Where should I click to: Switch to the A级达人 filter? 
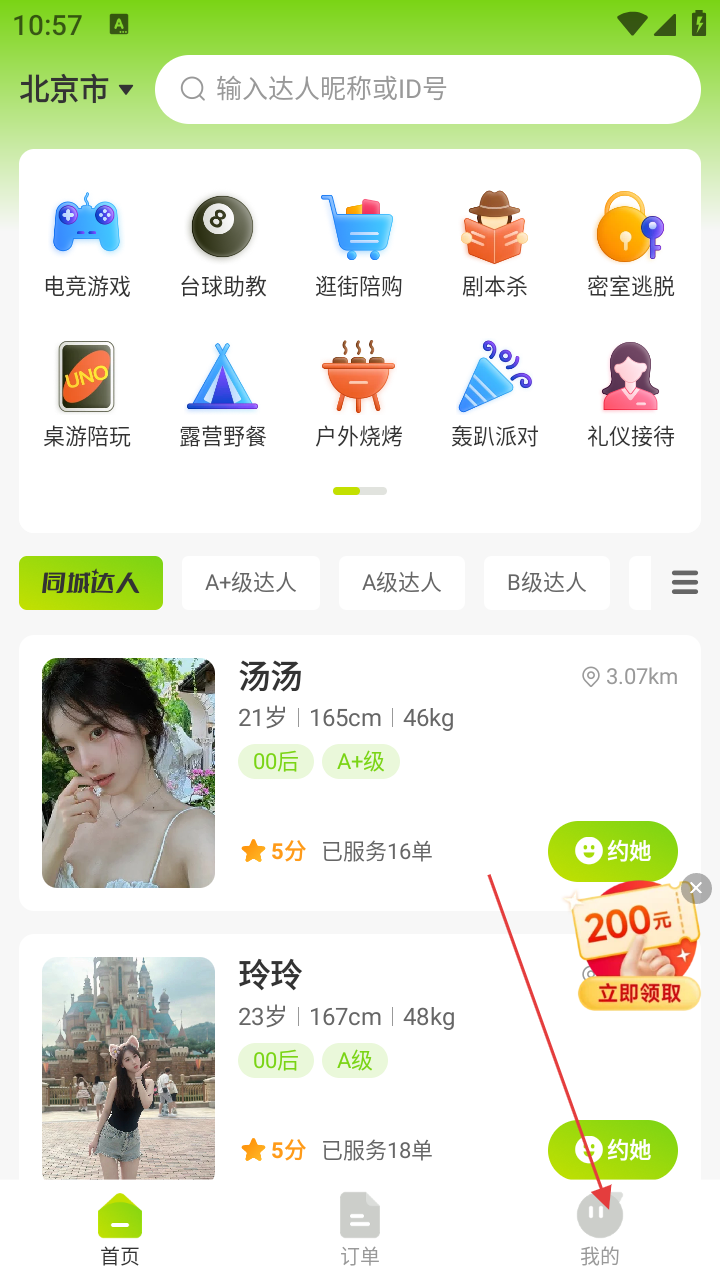(402, 583)
